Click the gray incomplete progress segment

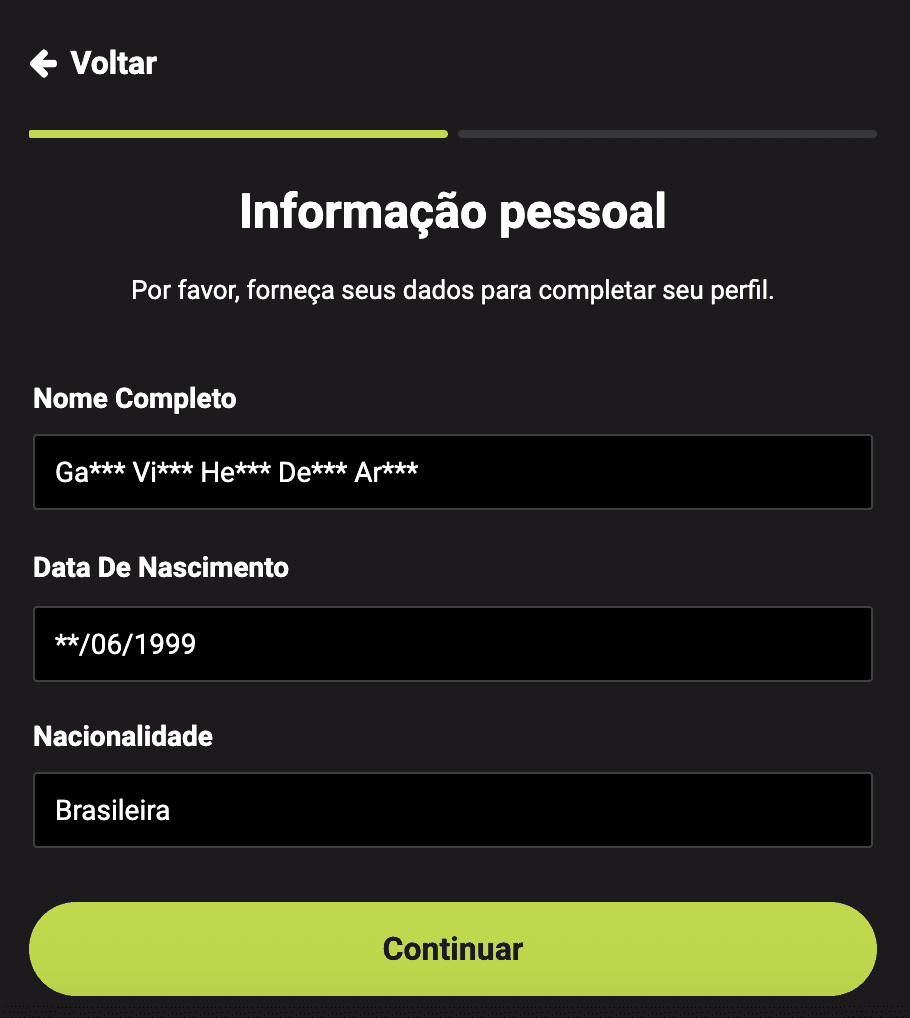pyautogui.click(x=666, y=133)
